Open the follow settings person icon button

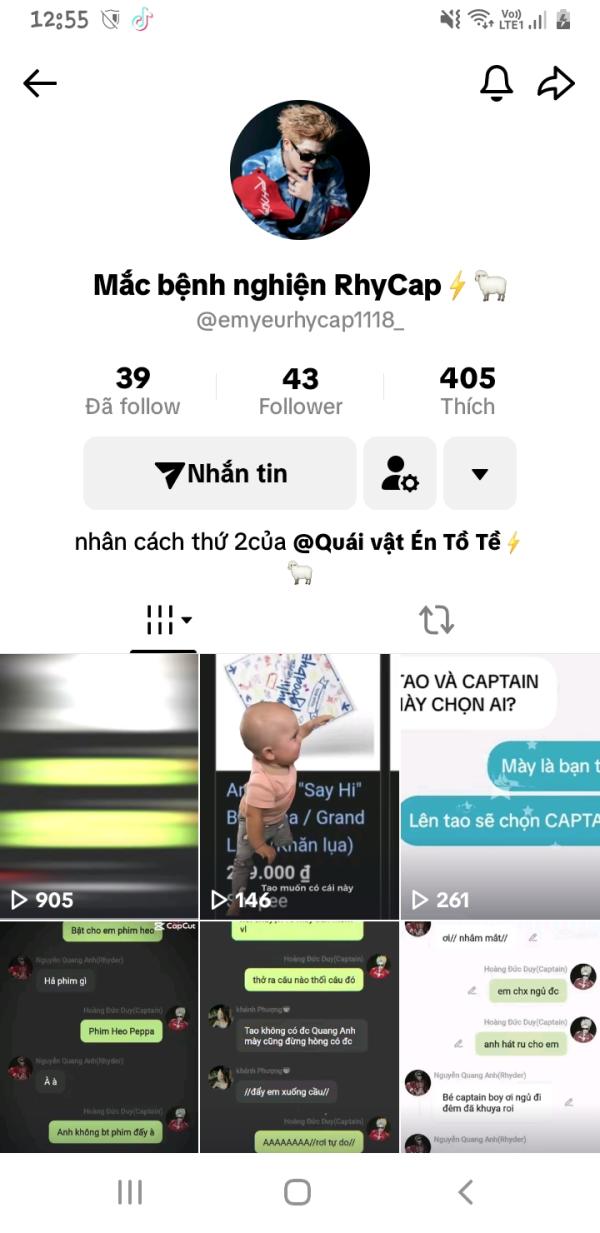400,473
